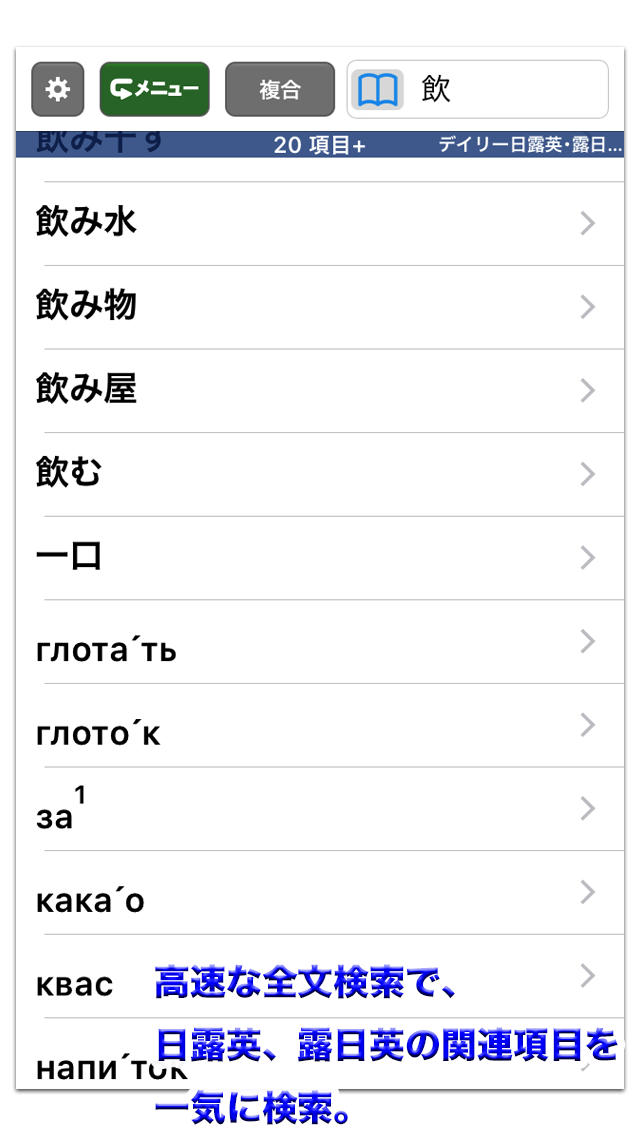
Task: Open the entry глото́к
Action: [320, 725]
